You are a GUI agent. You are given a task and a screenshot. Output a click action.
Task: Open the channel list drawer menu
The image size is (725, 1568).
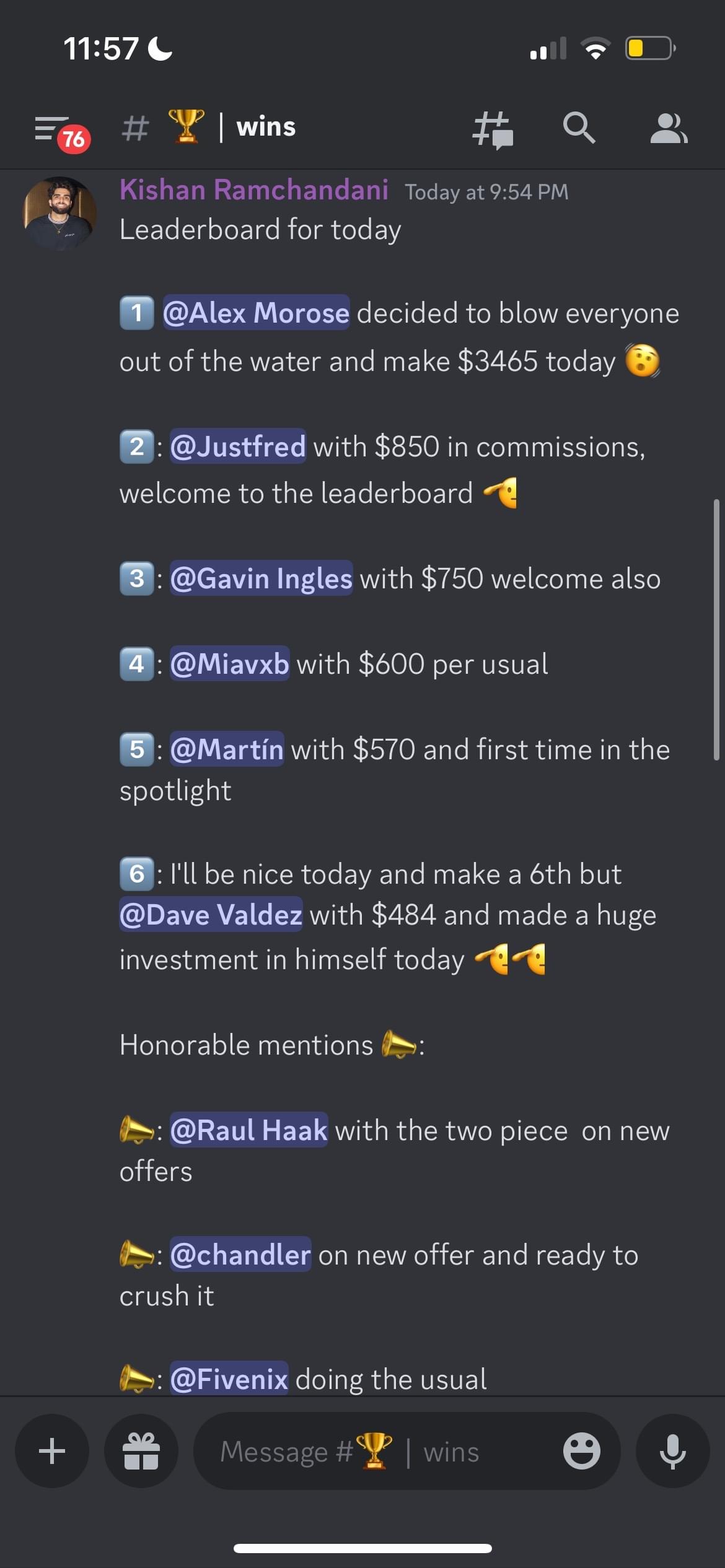[57, 129]
